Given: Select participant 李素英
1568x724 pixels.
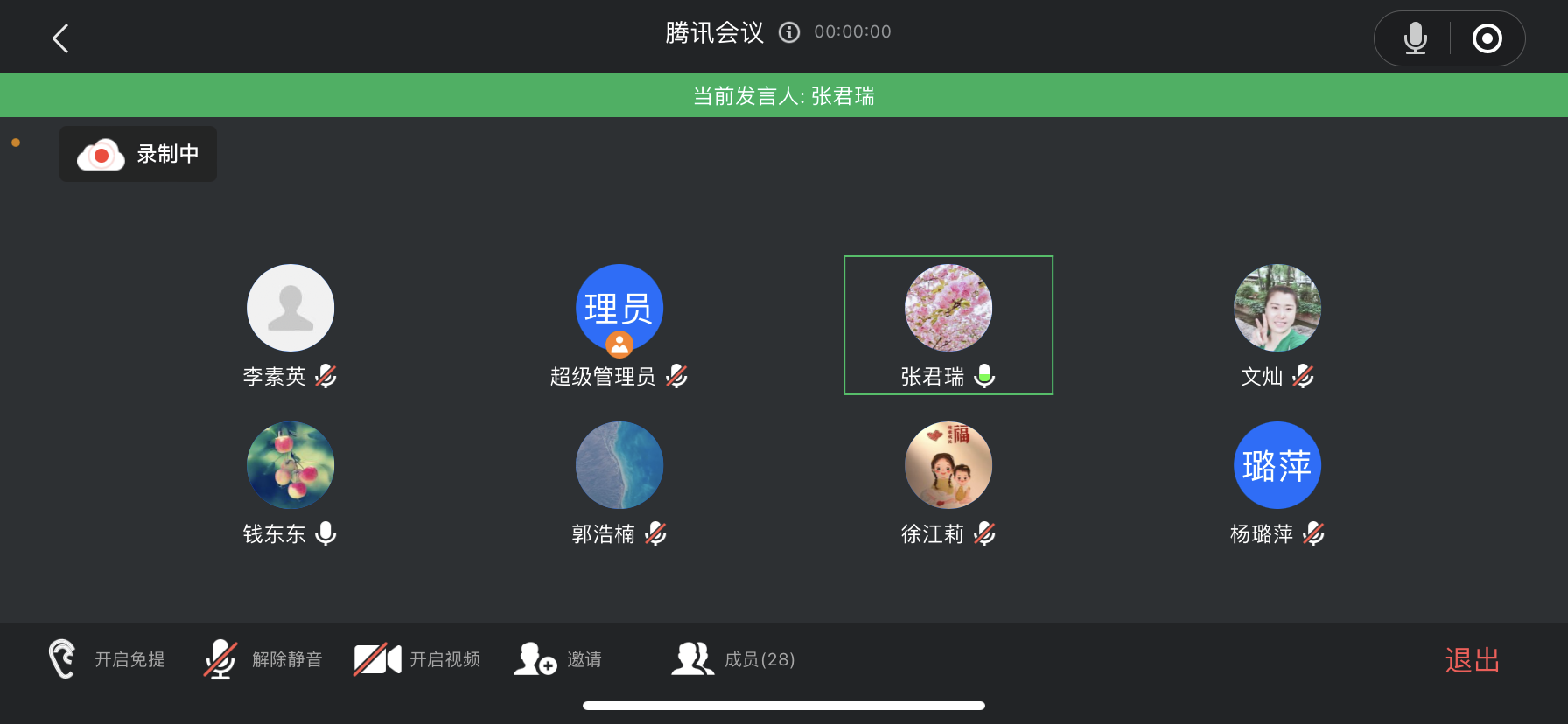Looking at the screenshot, I should 290,309.
